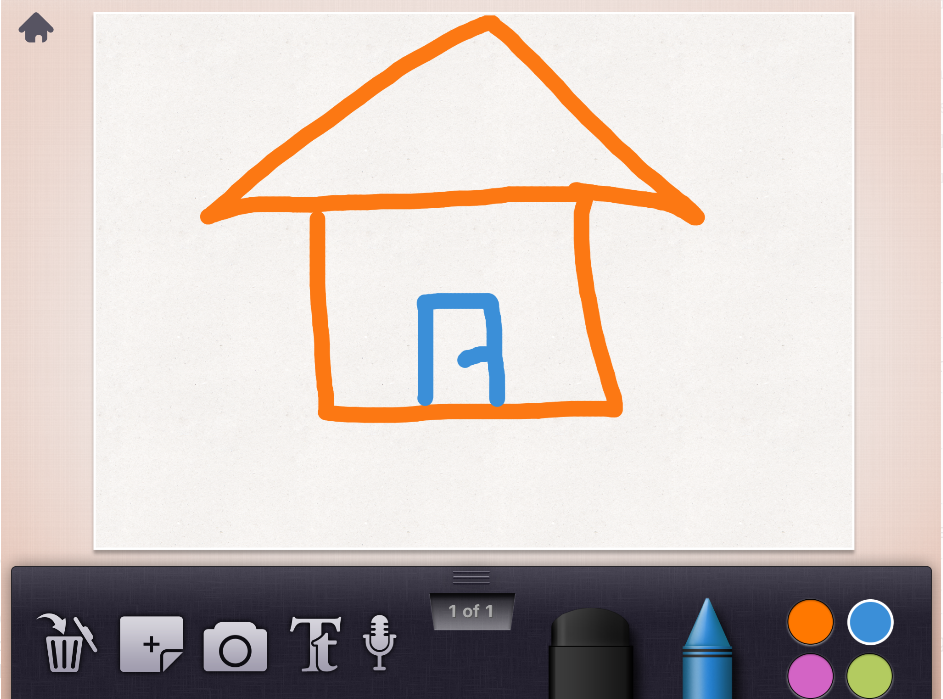The width and height of the screenshot is (943, 699).
Task: Tap the 1 of 1 page indicator
Action: point(471,610)
